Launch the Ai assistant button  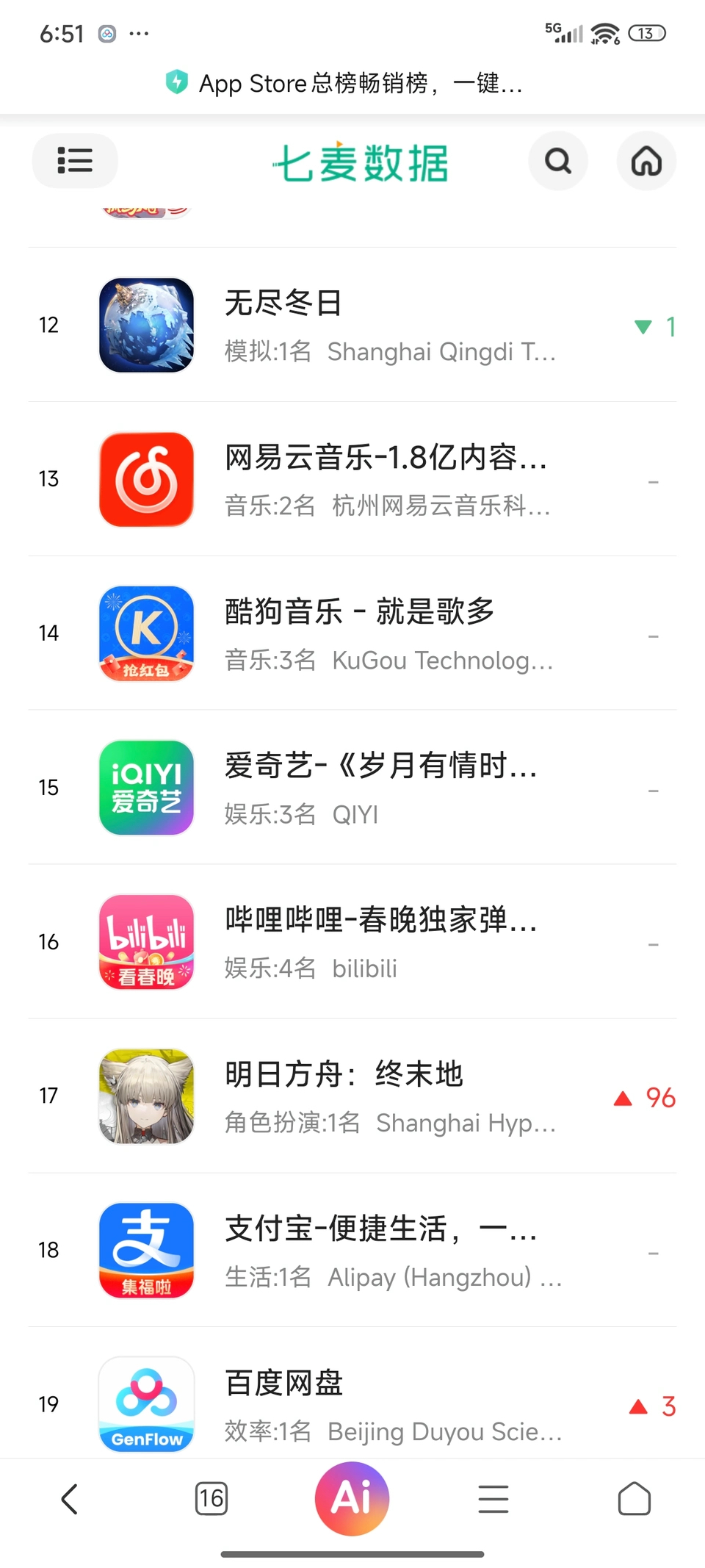pos(352,1499)
